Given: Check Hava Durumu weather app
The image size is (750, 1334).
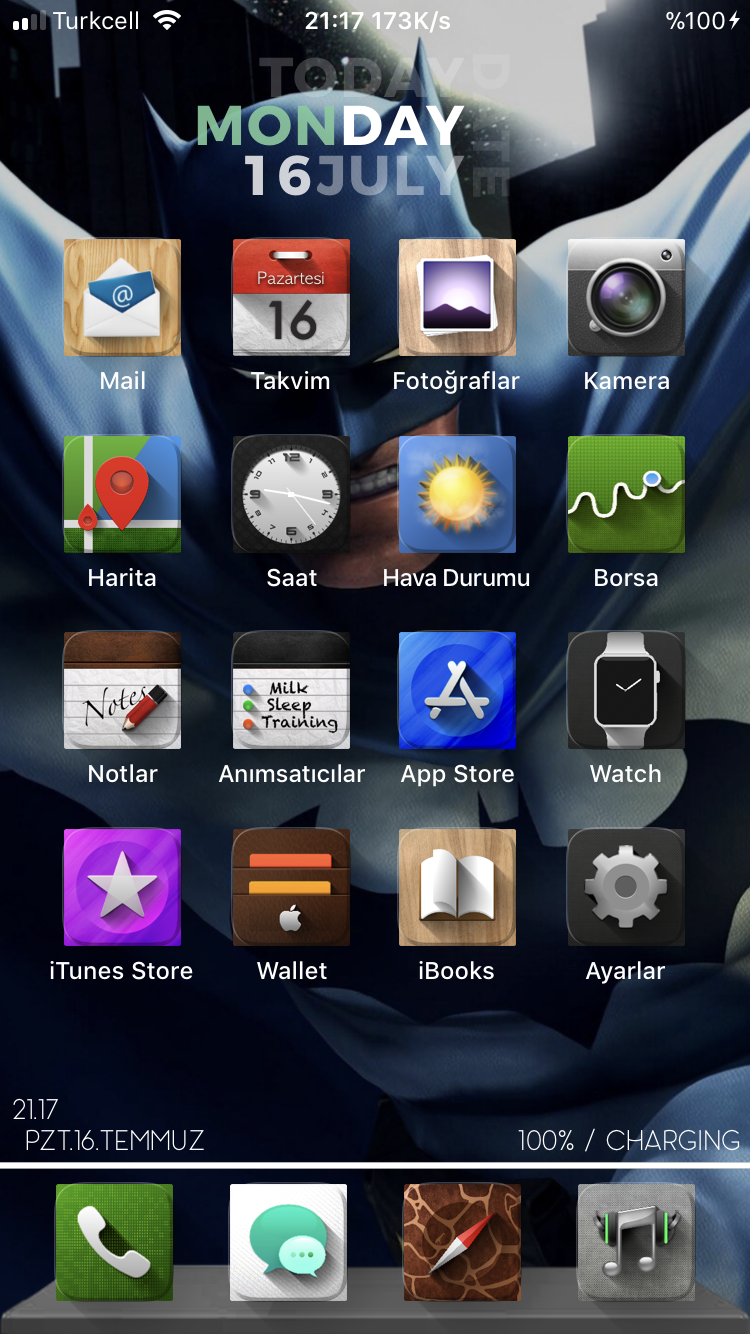Looking at the screenshot, I should pyautogui.click(x=457, y=494).
